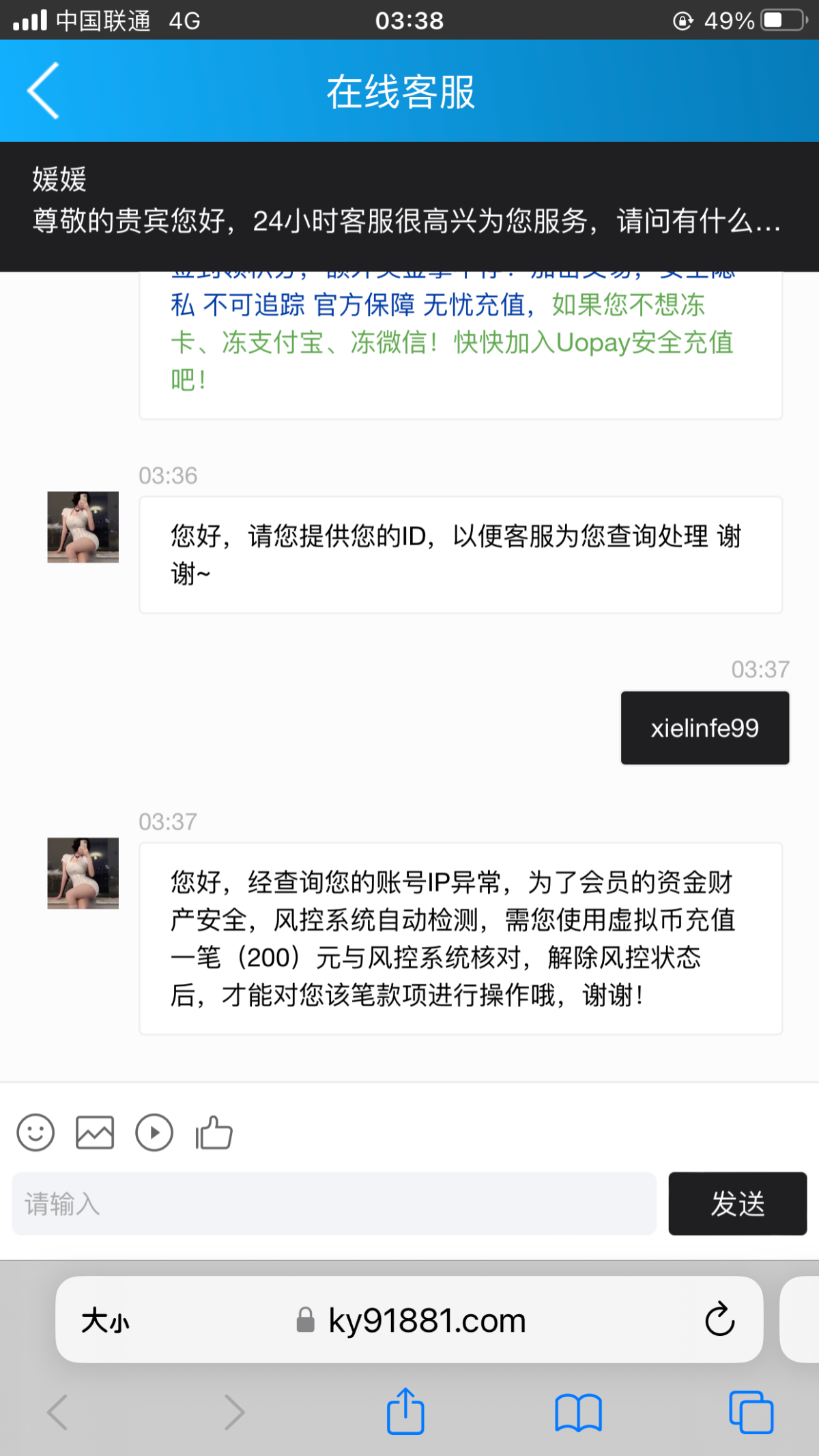819x1456 pixels.
Task: Open the emoji picker icon
Action: (x=35, y=1133)
